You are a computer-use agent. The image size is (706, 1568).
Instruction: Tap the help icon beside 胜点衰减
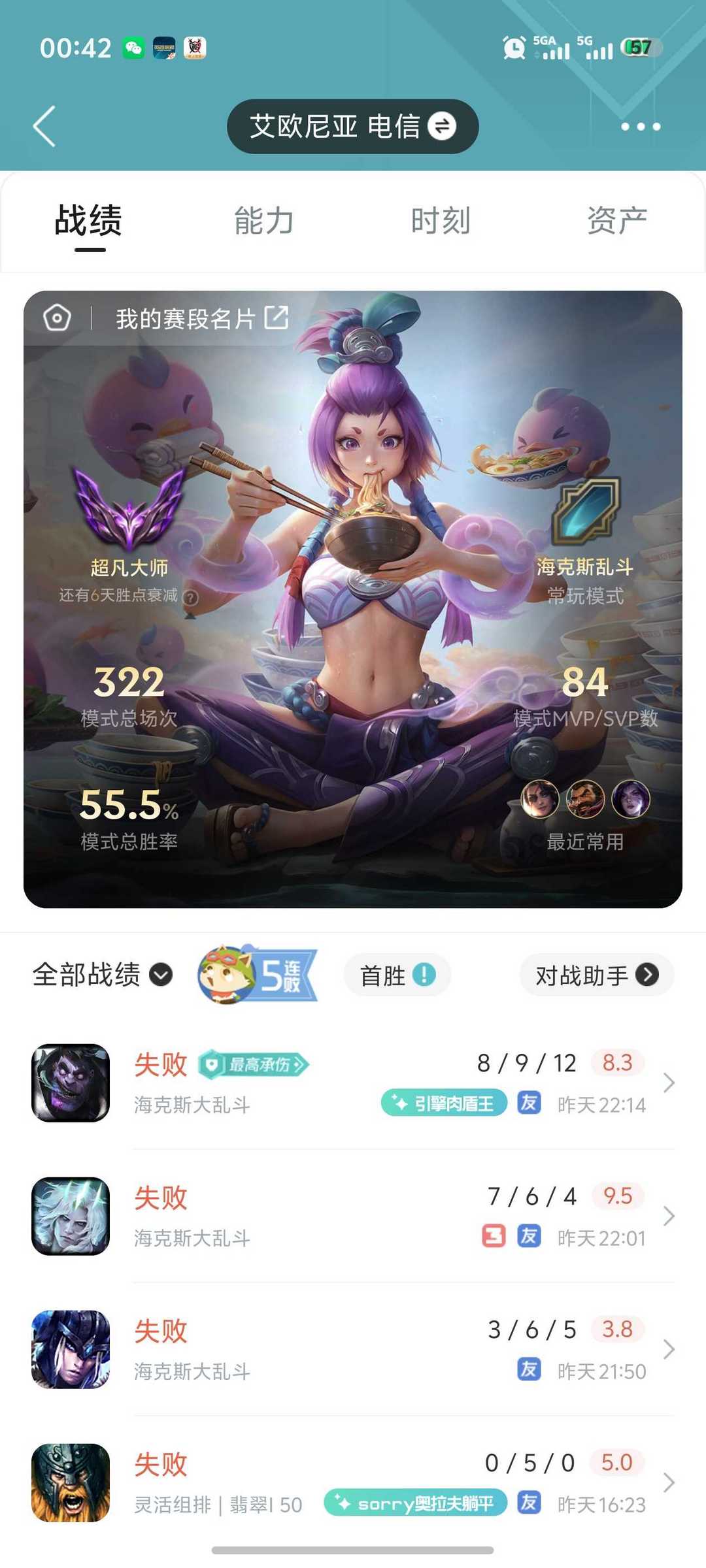pyautogui.click(x=190, y=597)
